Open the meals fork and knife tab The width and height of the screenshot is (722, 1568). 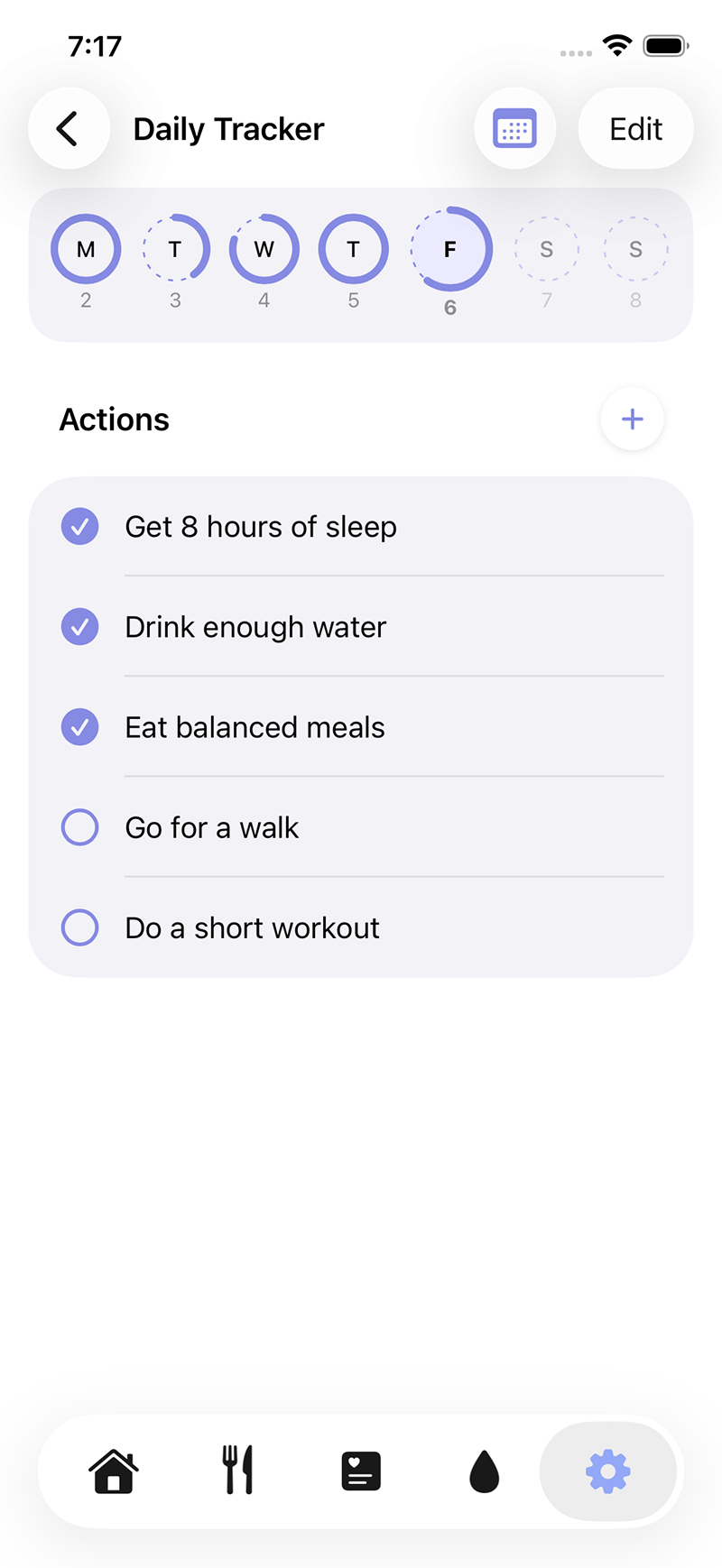(238, 1471)
